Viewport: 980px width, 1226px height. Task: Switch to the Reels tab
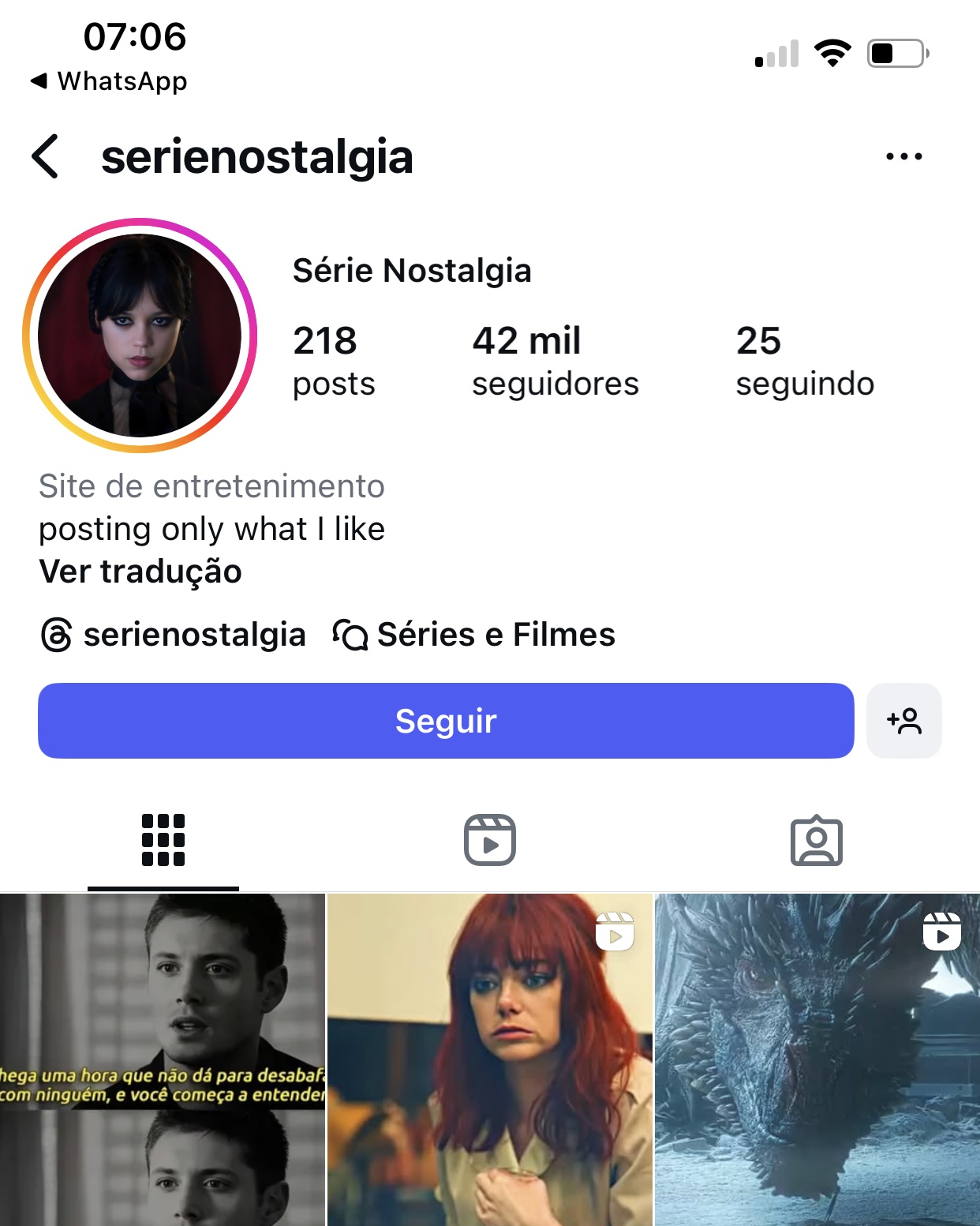(x=489, y=840)
